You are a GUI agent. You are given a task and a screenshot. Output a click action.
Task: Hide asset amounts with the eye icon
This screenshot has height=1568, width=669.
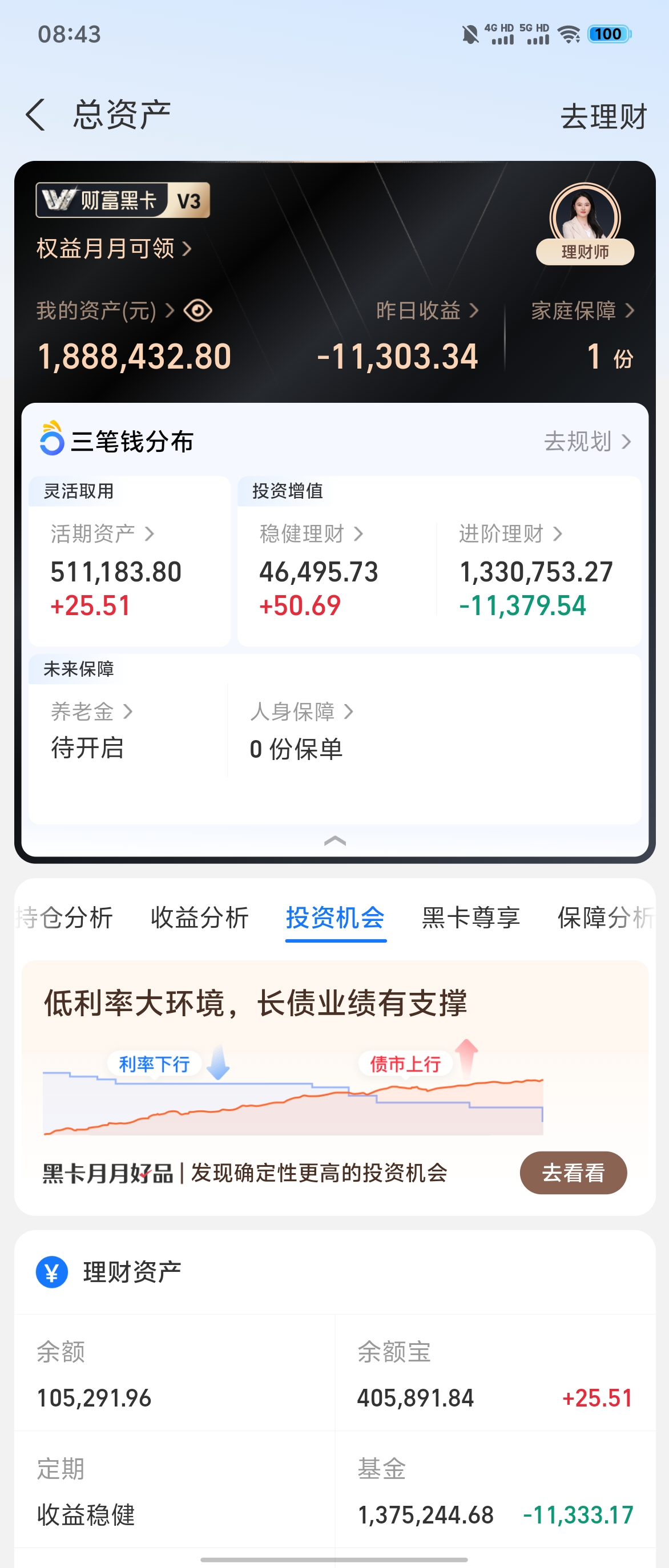(x=198, y=311)
